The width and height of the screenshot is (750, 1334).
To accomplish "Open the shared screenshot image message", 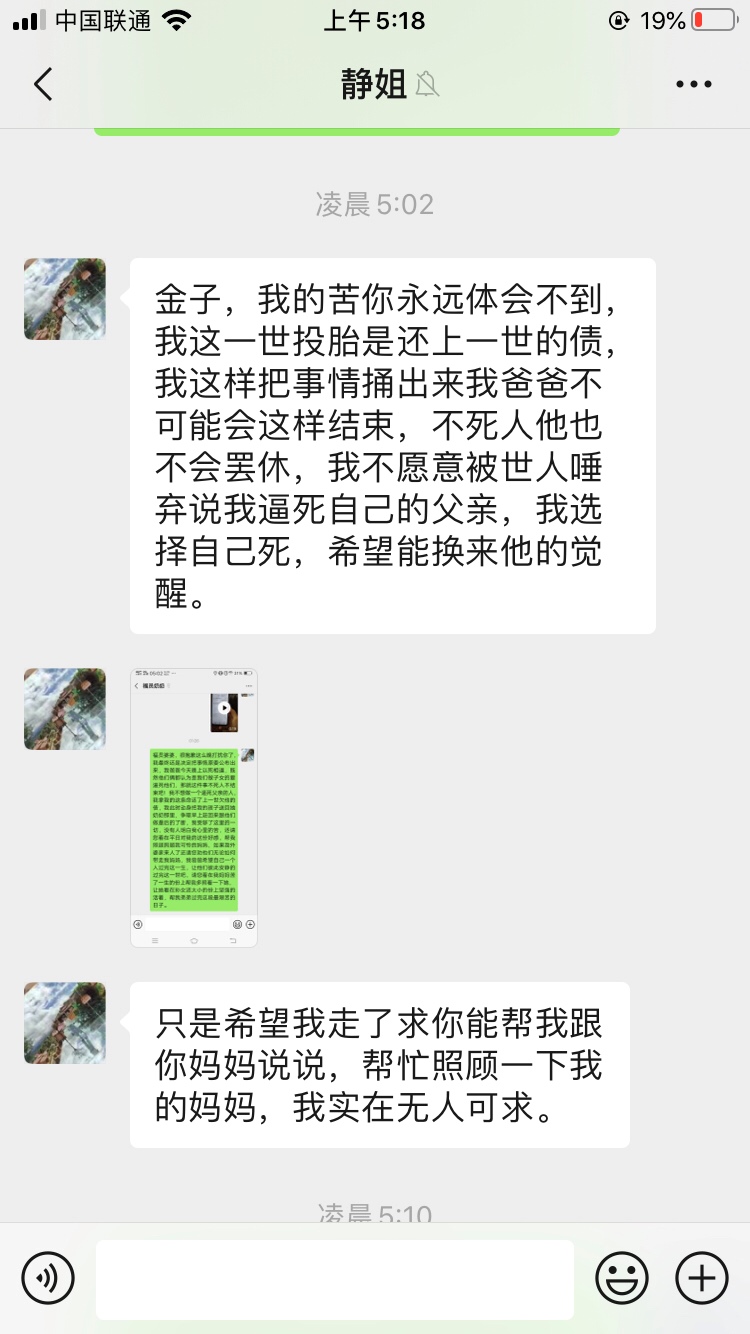I will 194,807.
